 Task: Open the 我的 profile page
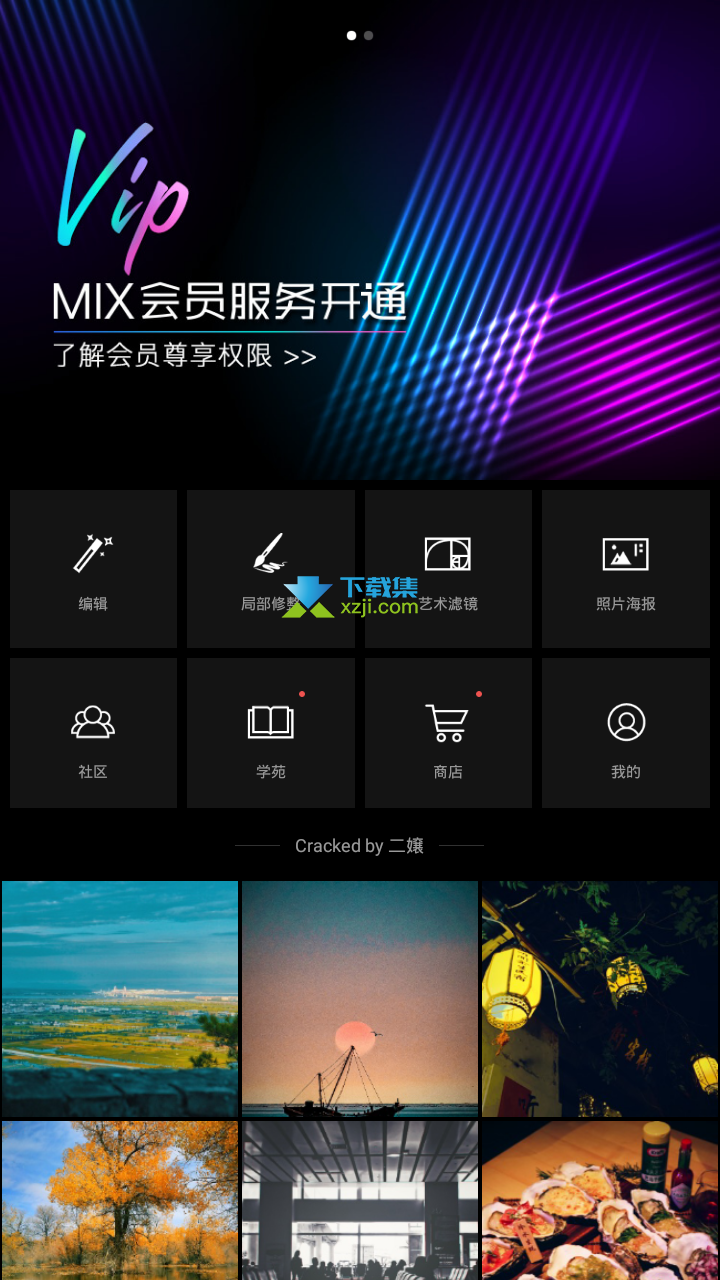tap(626, 733)
